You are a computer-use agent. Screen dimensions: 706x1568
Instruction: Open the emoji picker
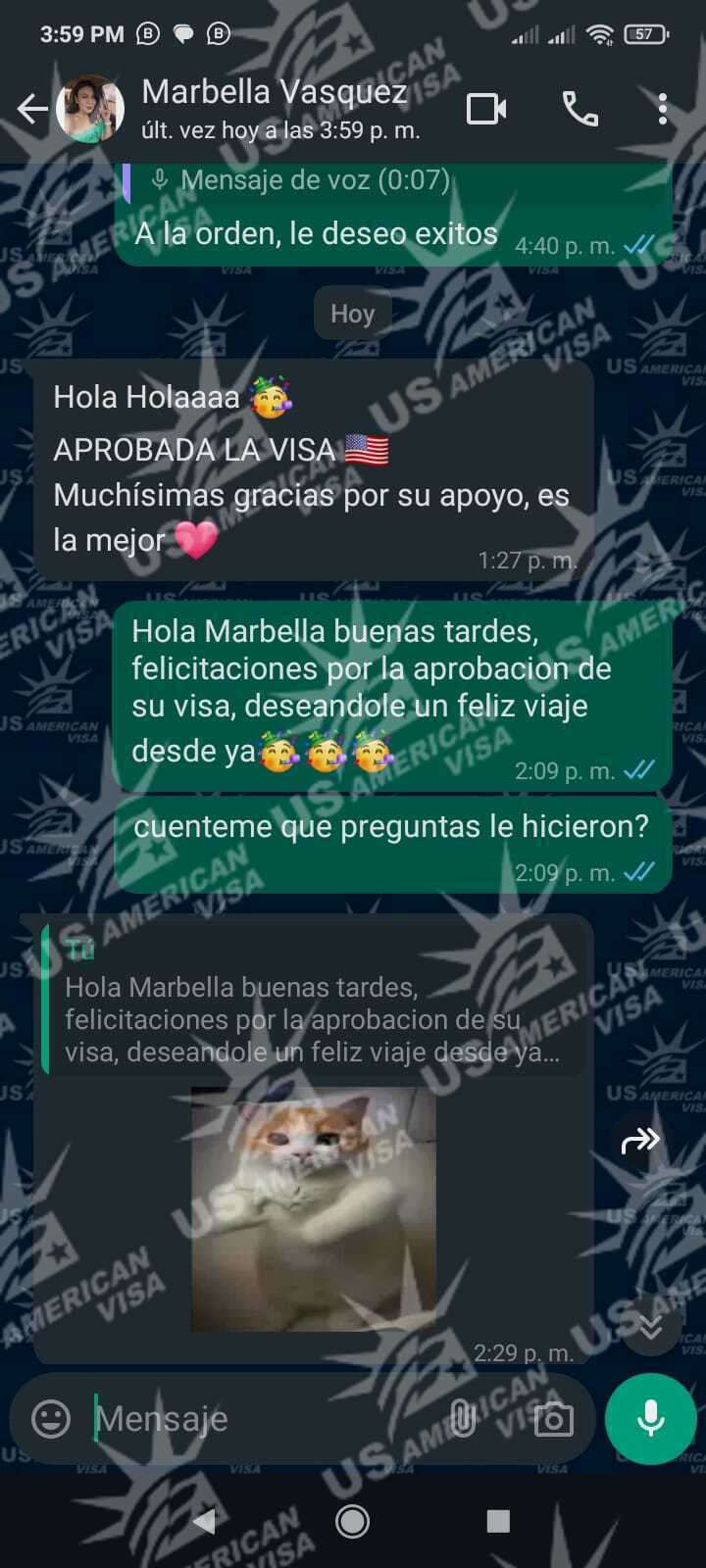51,1418
